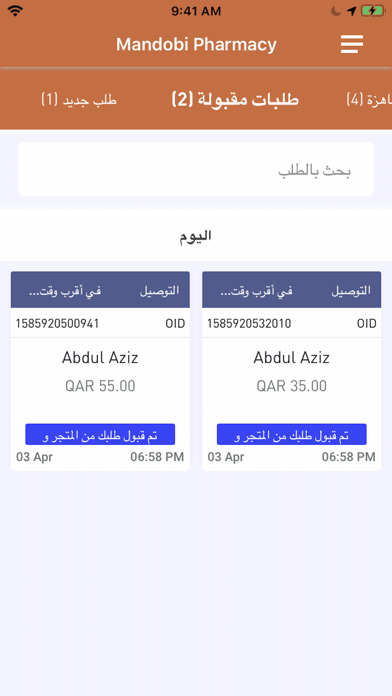Viewport: 392px width, 696px height.
Task: Open the hamburger menu
Action: click(x=352, y=44)
